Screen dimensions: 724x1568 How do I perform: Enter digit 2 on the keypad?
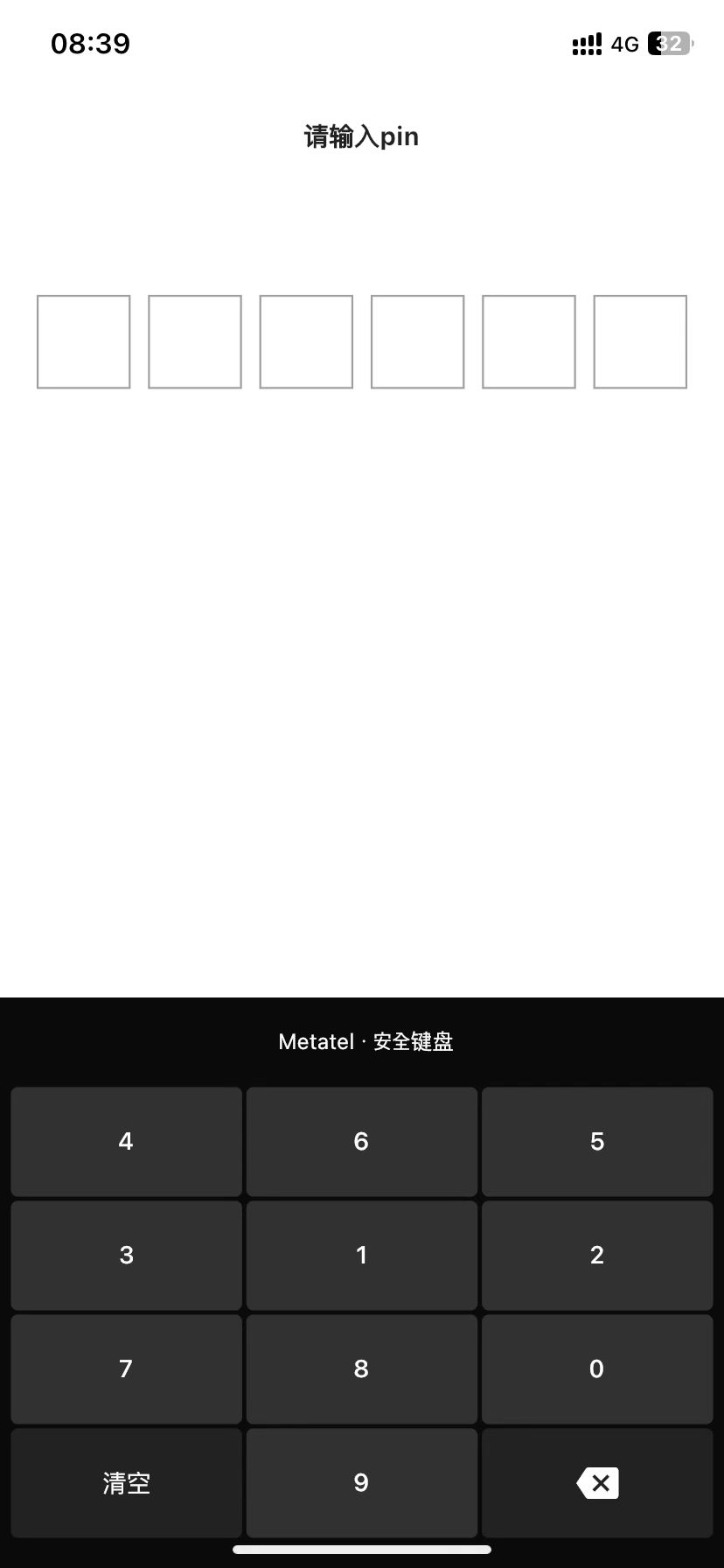tap(597, 1255)
